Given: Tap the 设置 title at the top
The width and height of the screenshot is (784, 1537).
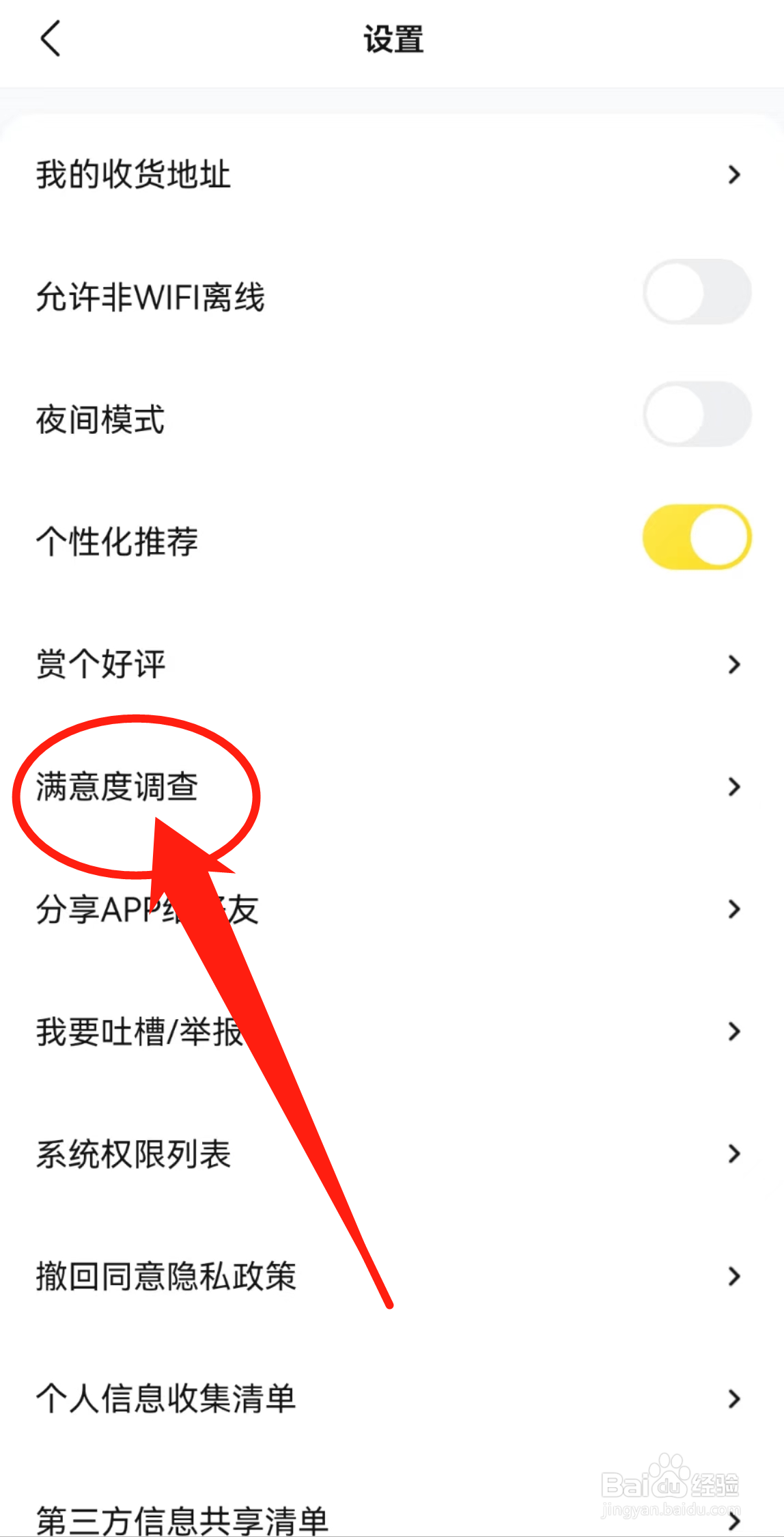Looking at the screenshot, I should [x=392, y=39].
